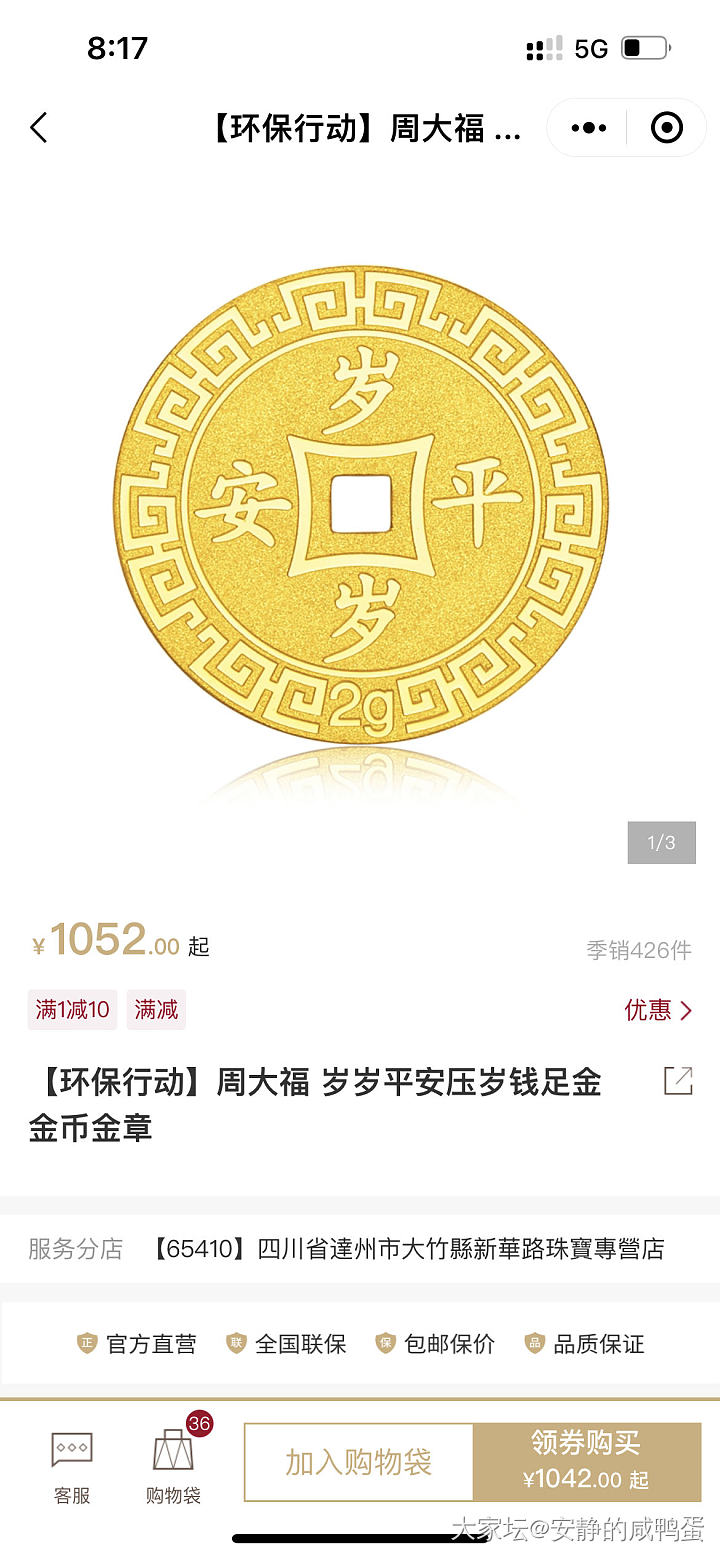Open the 优惠 discount details
Screen dimensions: 720x1558
tap(658, 1010)
